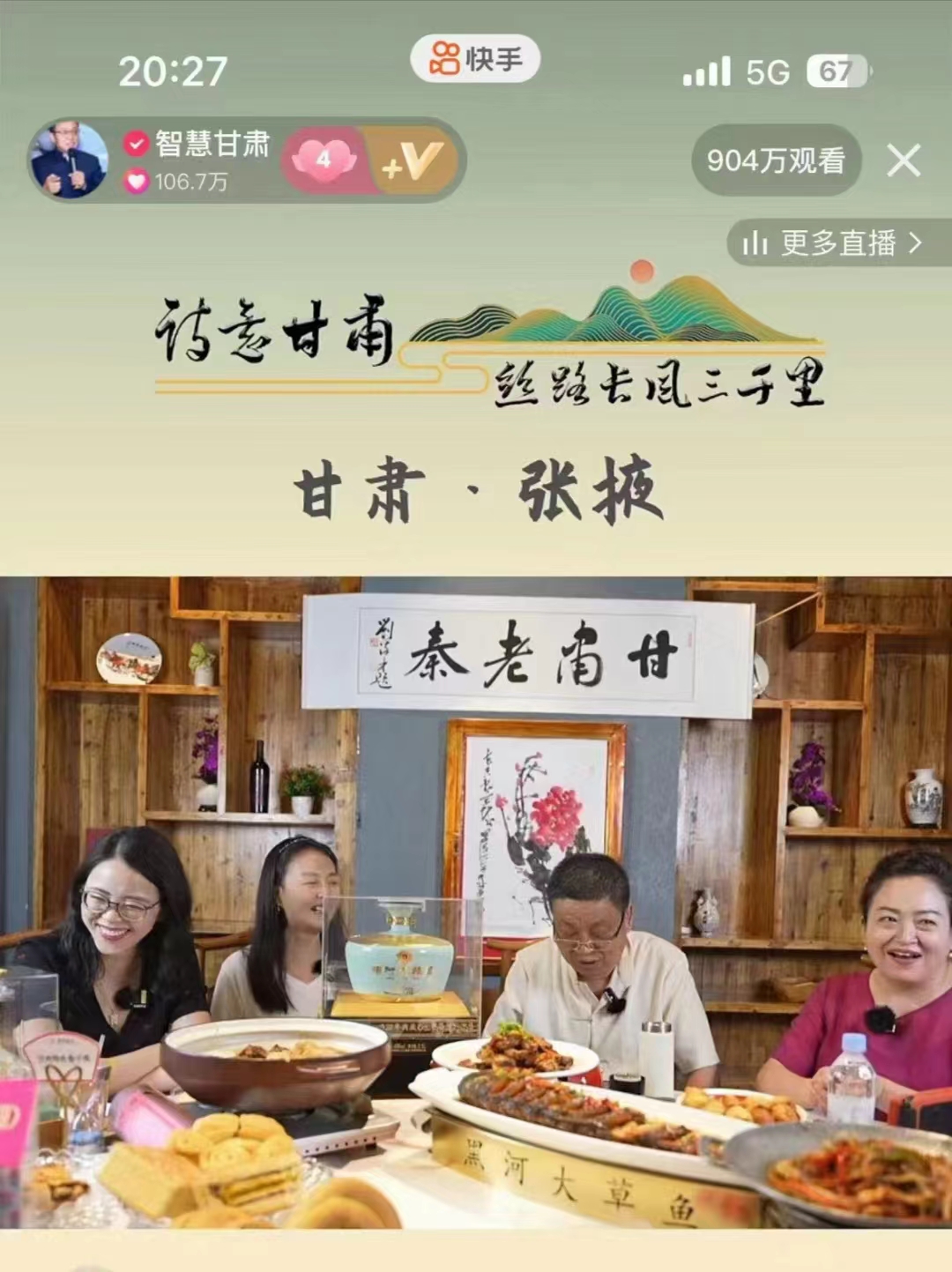Close the live stream
The height and width of the screenshot is (1272, 952).
904,160
